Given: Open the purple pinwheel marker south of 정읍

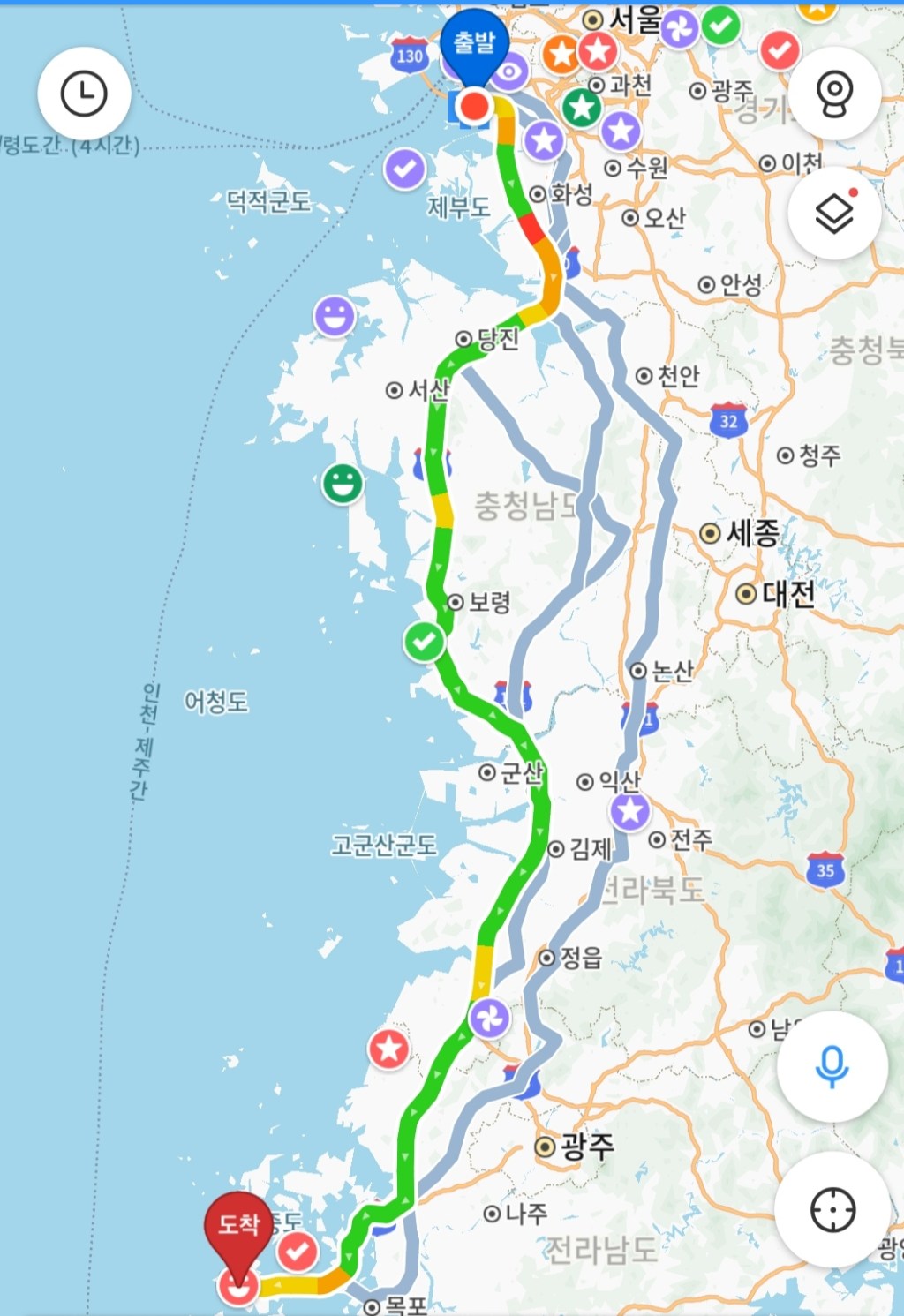Looking at the screenshot, I should 489,1019.
